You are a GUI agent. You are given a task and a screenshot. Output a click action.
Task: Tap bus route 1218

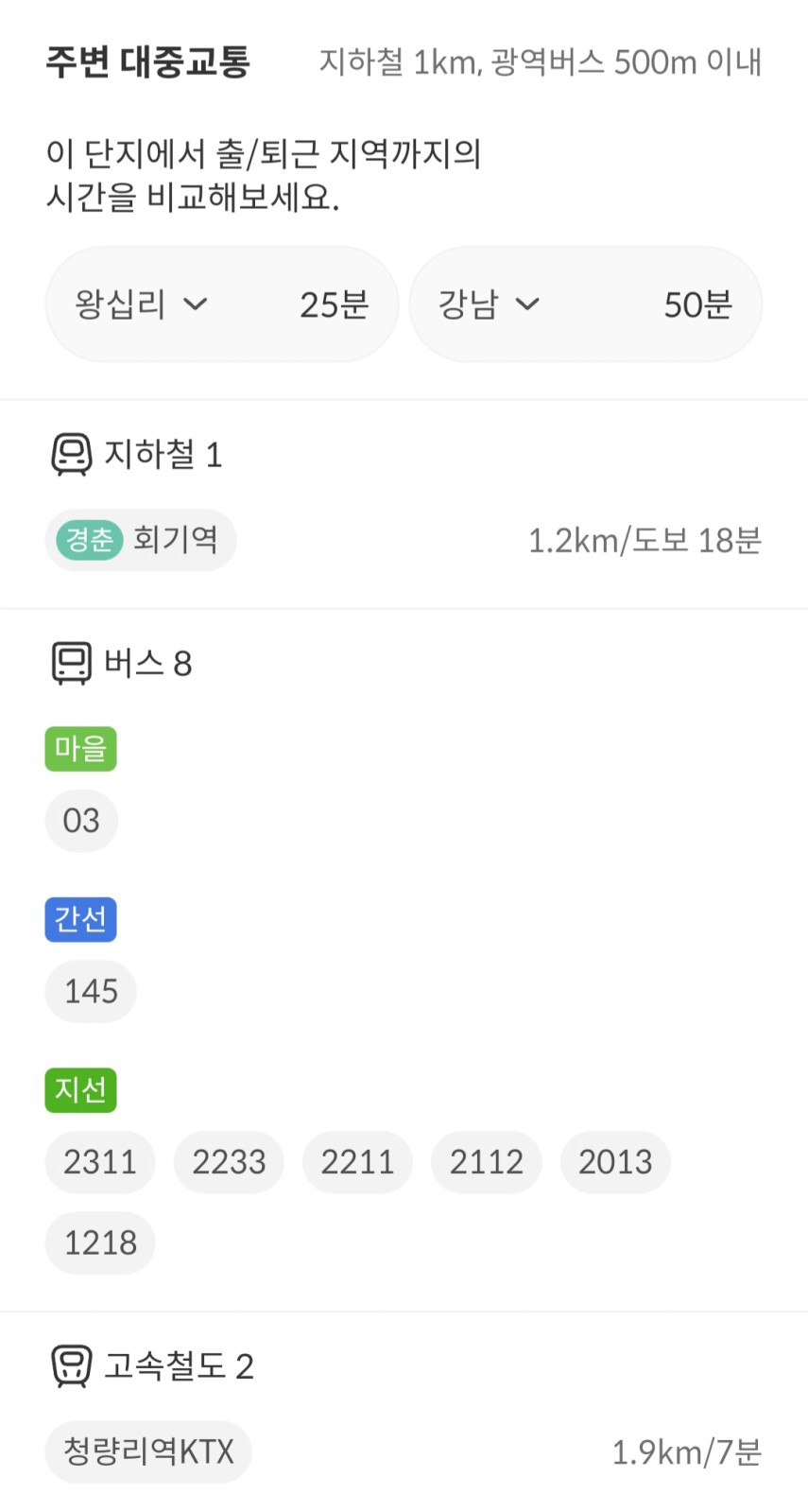[100, 1243]
